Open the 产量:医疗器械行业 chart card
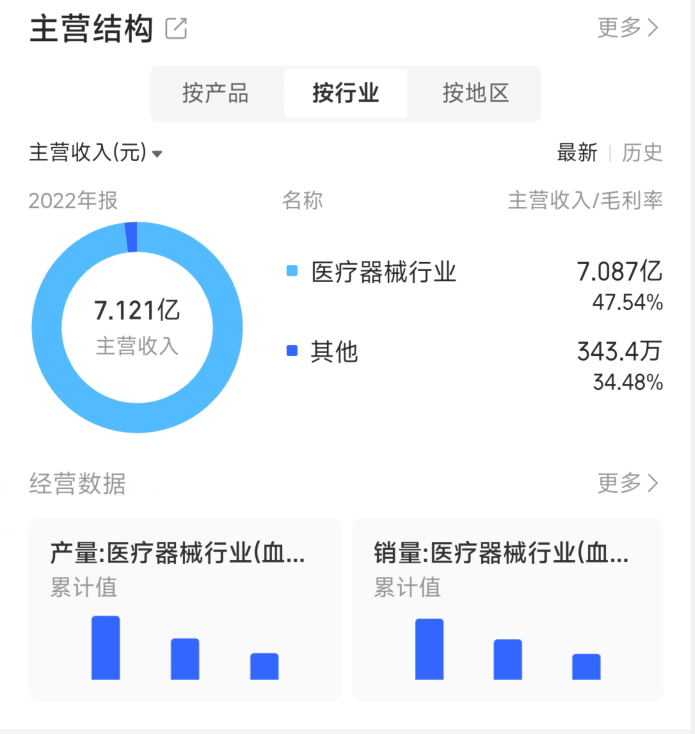The height and width of the screenshot is (734, 695). tap(185, 609)
